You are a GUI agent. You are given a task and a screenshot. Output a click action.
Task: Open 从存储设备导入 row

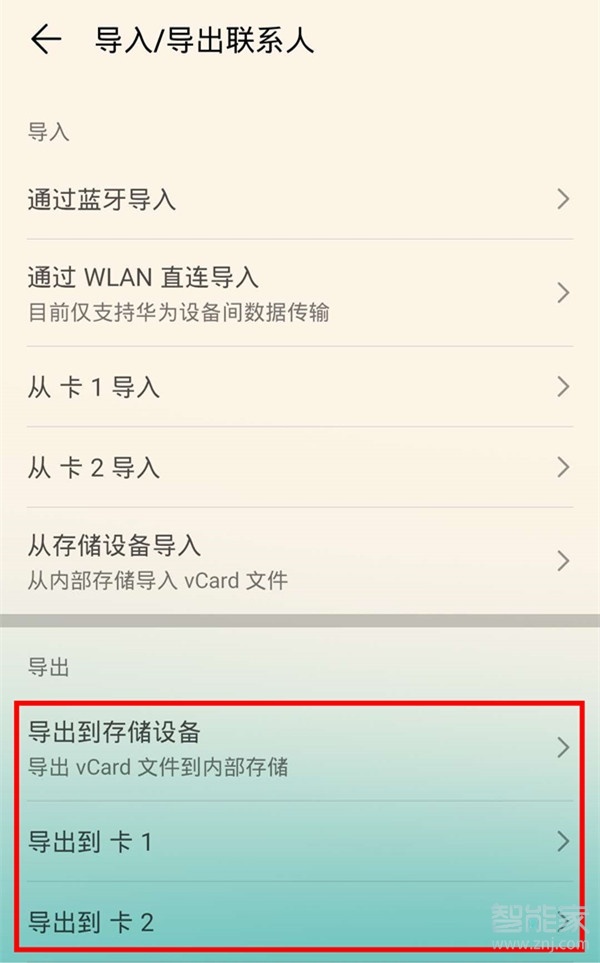coord(298,560)
